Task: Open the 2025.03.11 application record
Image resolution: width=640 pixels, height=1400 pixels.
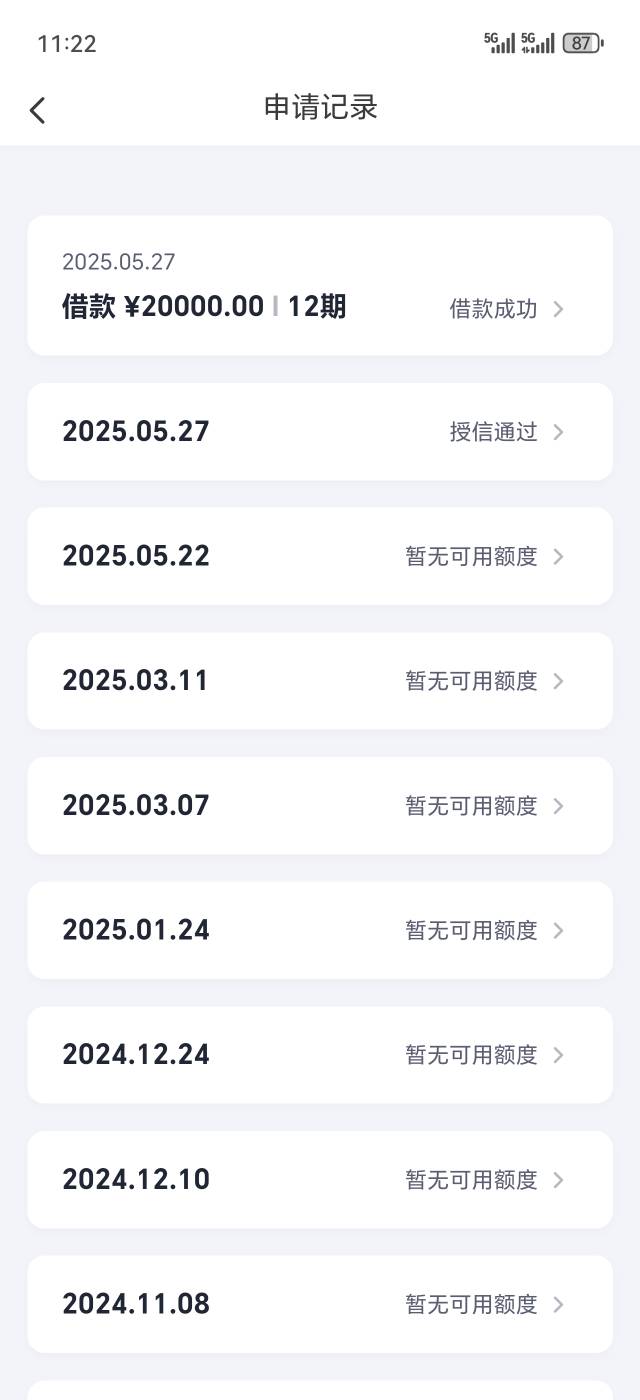Action: coord(320,681)
